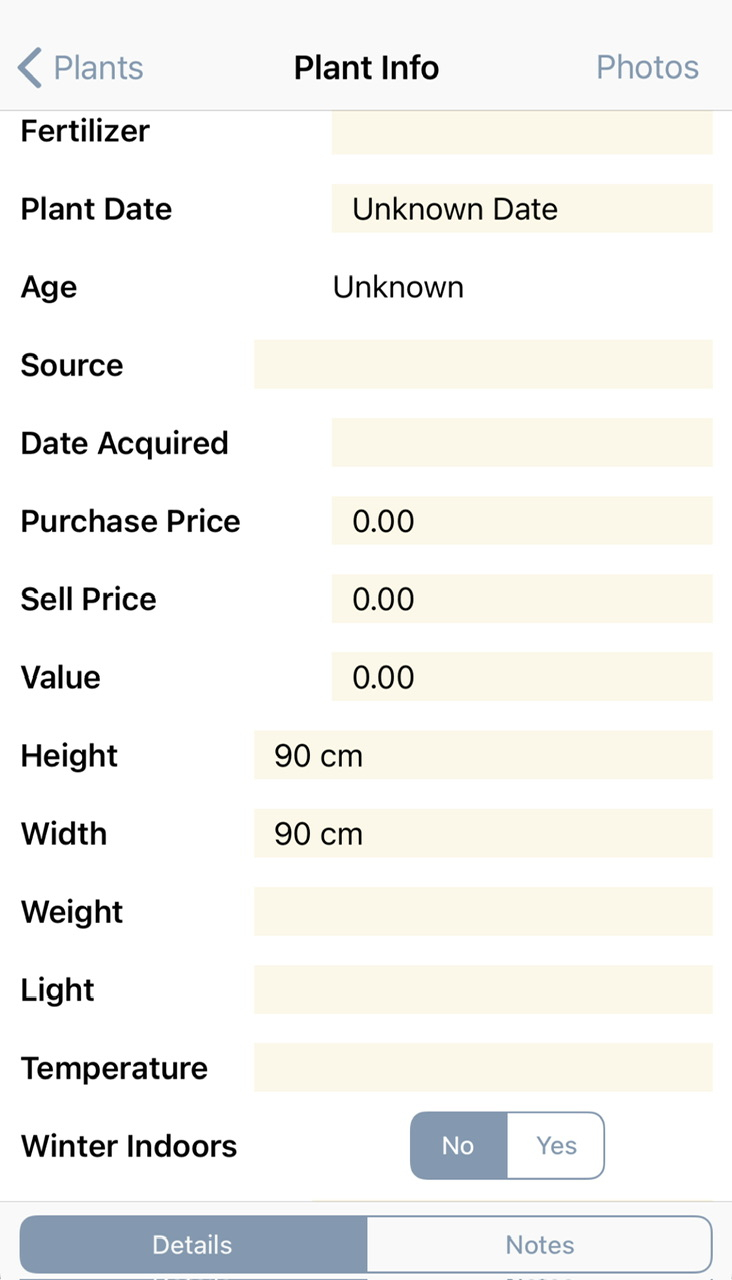732x1280 pixels.
Task: Select No for Winter Indoors
Action: coord(458,1145)
